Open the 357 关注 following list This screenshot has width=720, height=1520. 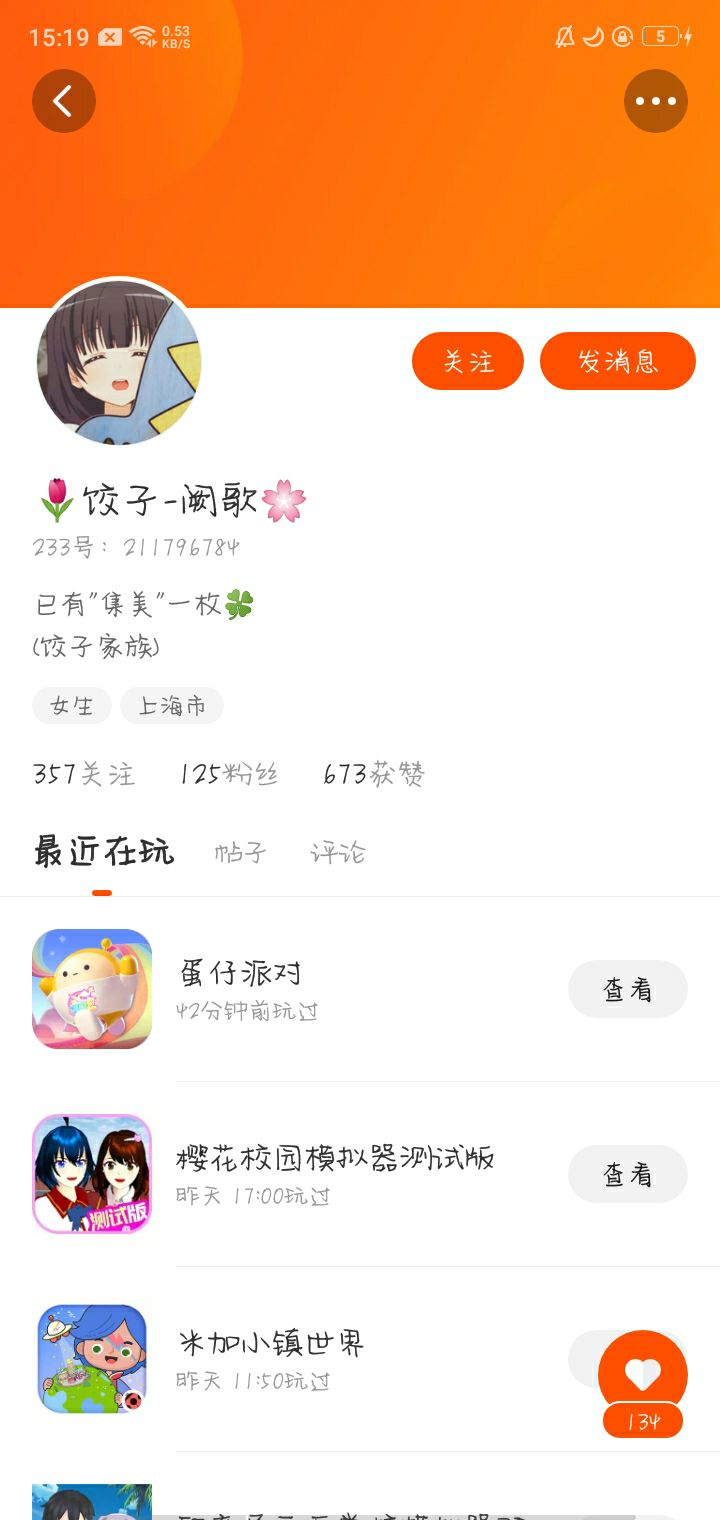point(84,775)
